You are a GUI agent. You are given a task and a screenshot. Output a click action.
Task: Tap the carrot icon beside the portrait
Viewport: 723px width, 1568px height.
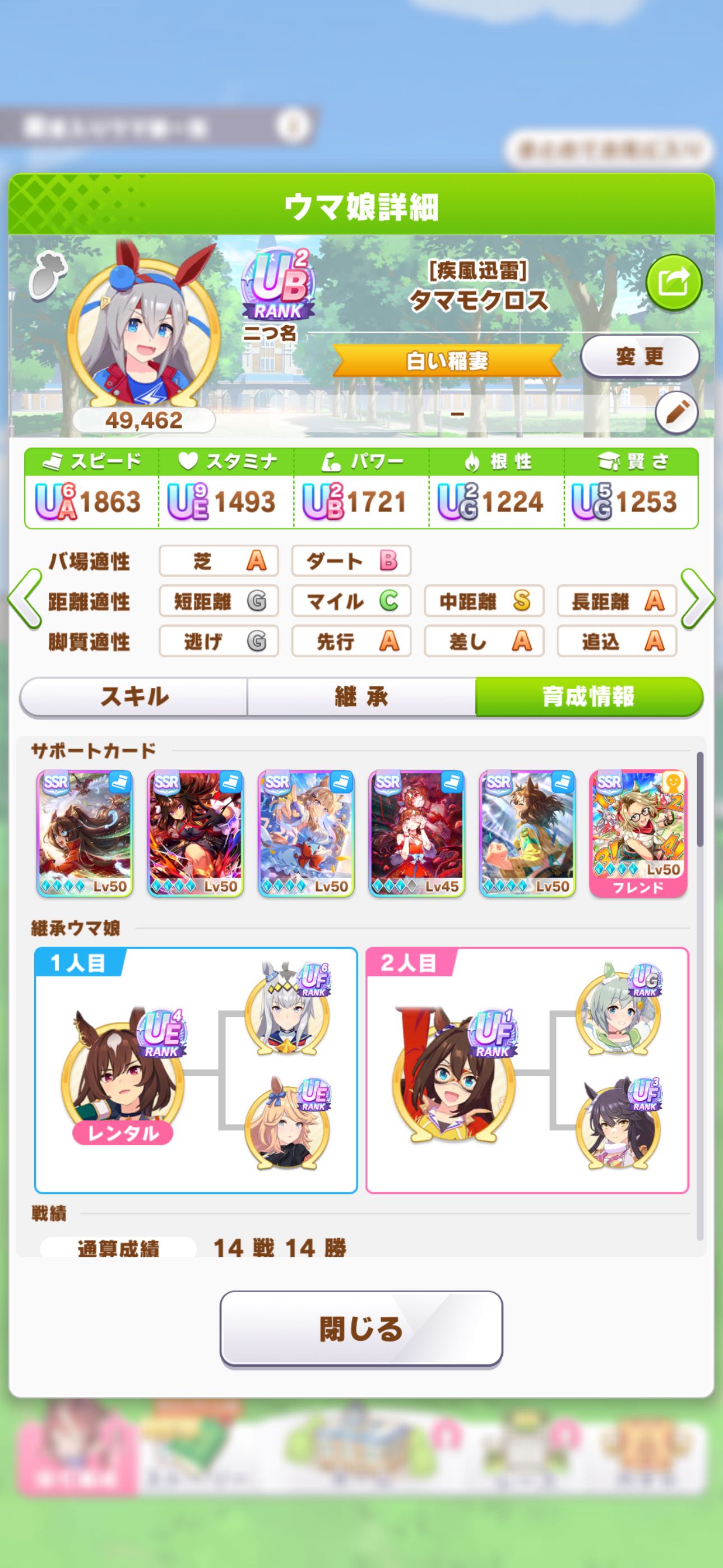pos(48,277)
